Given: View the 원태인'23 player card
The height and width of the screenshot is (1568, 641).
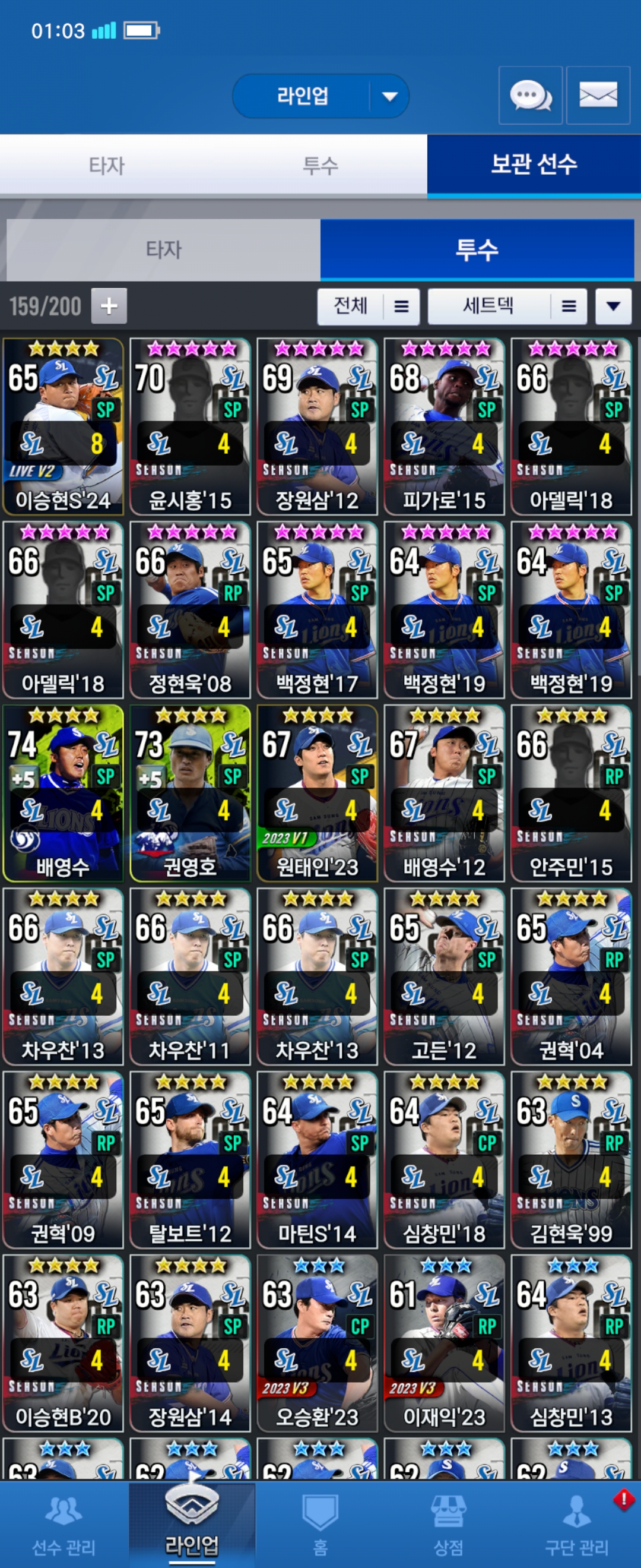Looking at the screenshot, I should (317, 792).
